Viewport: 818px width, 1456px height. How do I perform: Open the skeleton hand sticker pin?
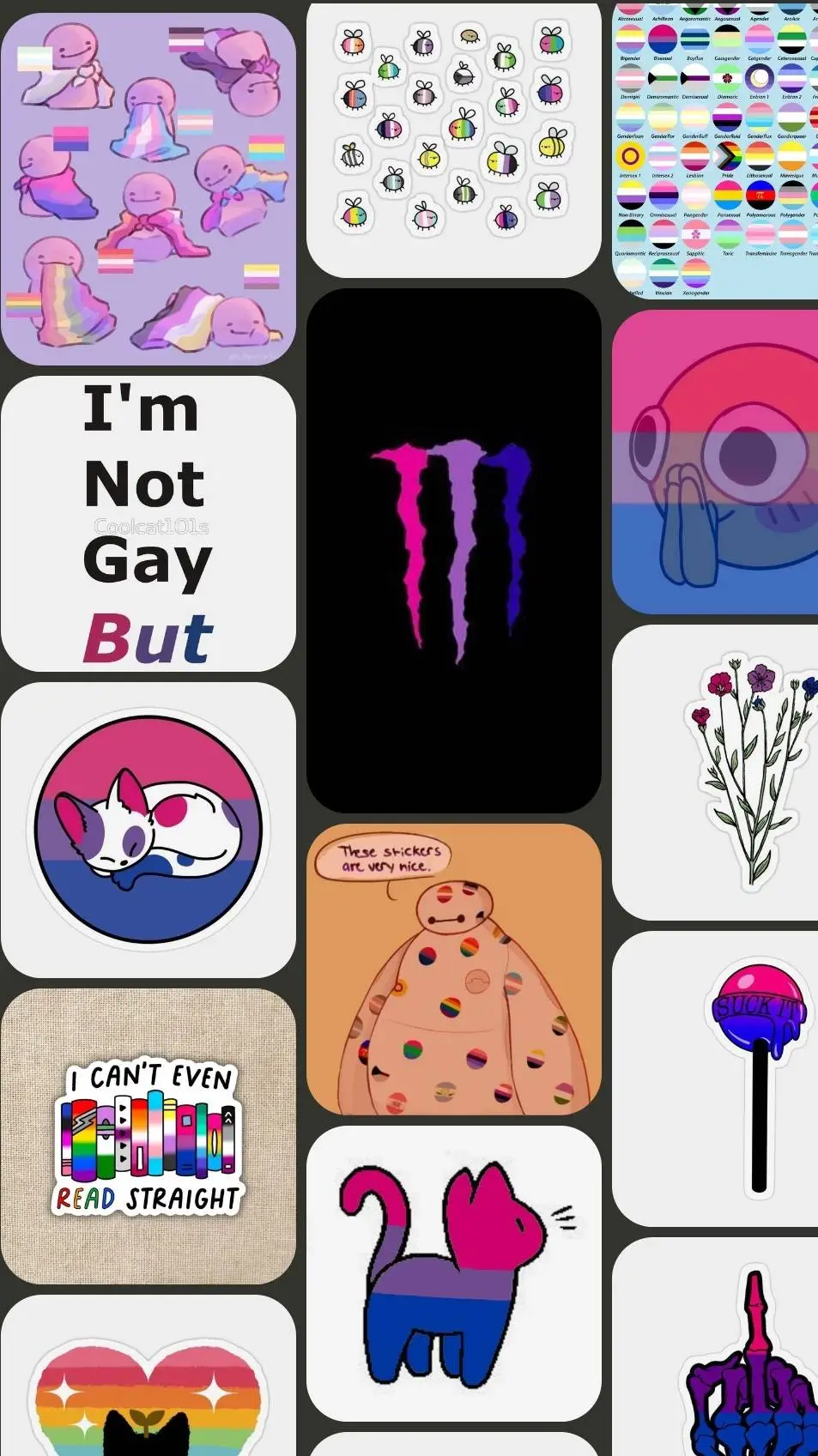(x=715, y=1347)
